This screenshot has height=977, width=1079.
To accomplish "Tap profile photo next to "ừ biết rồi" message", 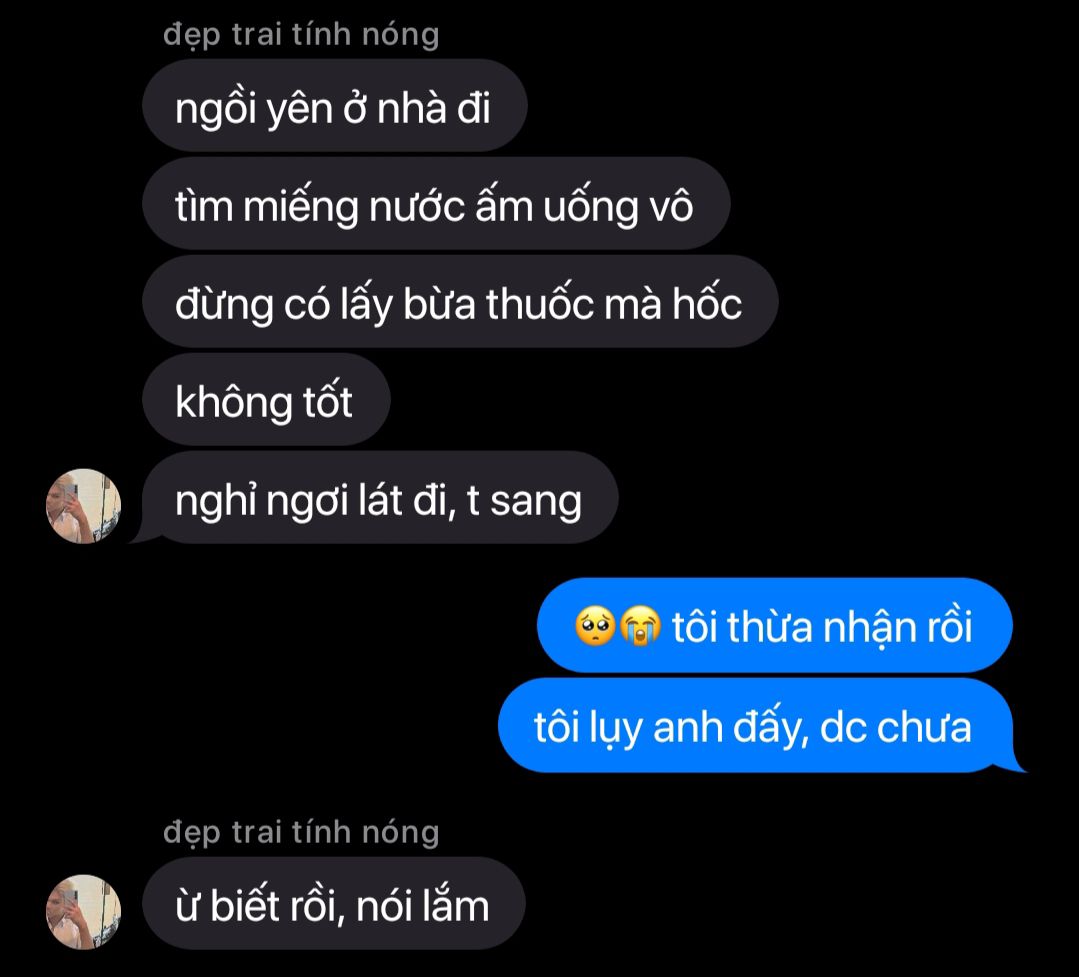I will click(83, 911).
